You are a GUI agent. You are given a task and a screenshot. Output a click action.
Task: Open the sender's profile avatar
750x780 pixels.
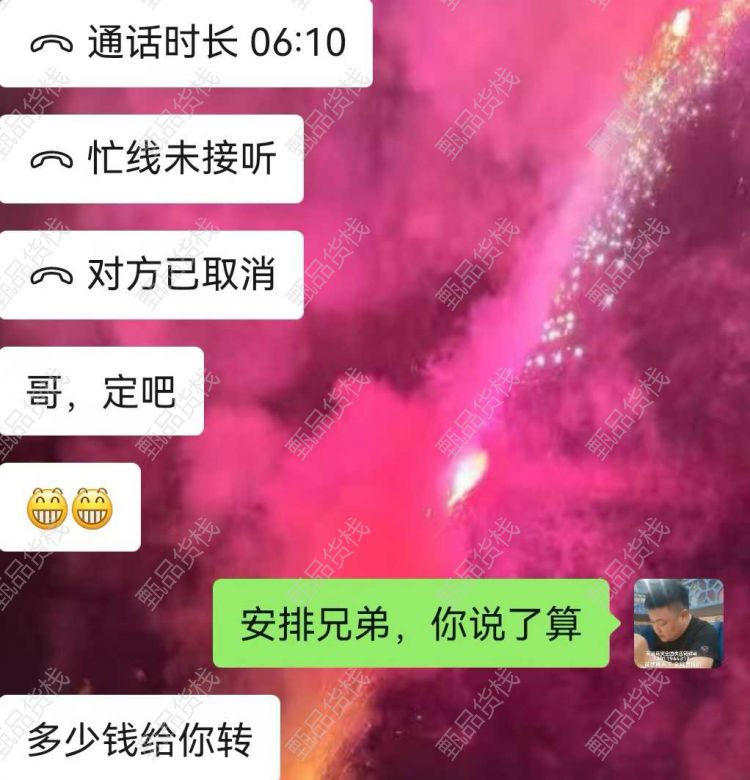678,623
